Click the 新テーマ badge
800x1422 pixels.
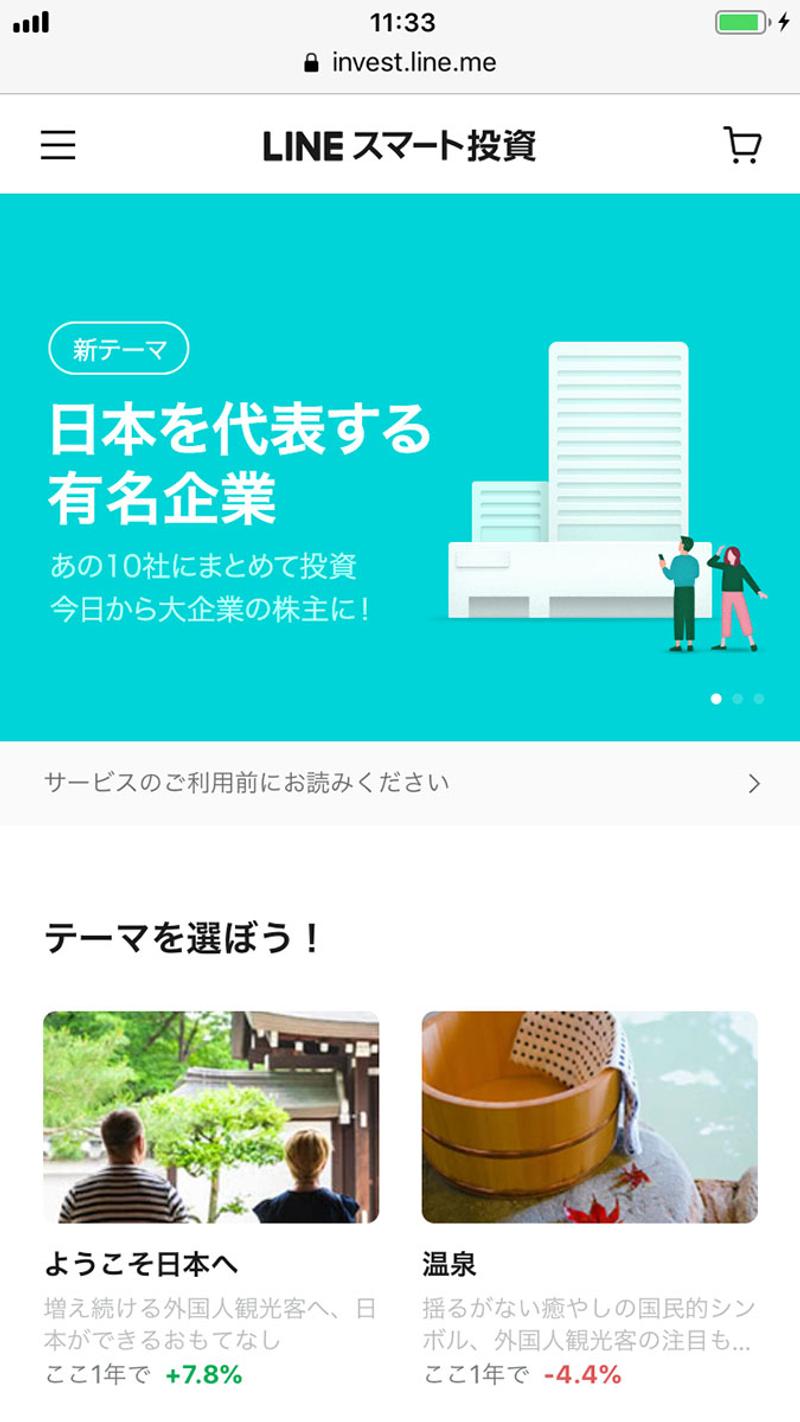click(x=120, y=348)
